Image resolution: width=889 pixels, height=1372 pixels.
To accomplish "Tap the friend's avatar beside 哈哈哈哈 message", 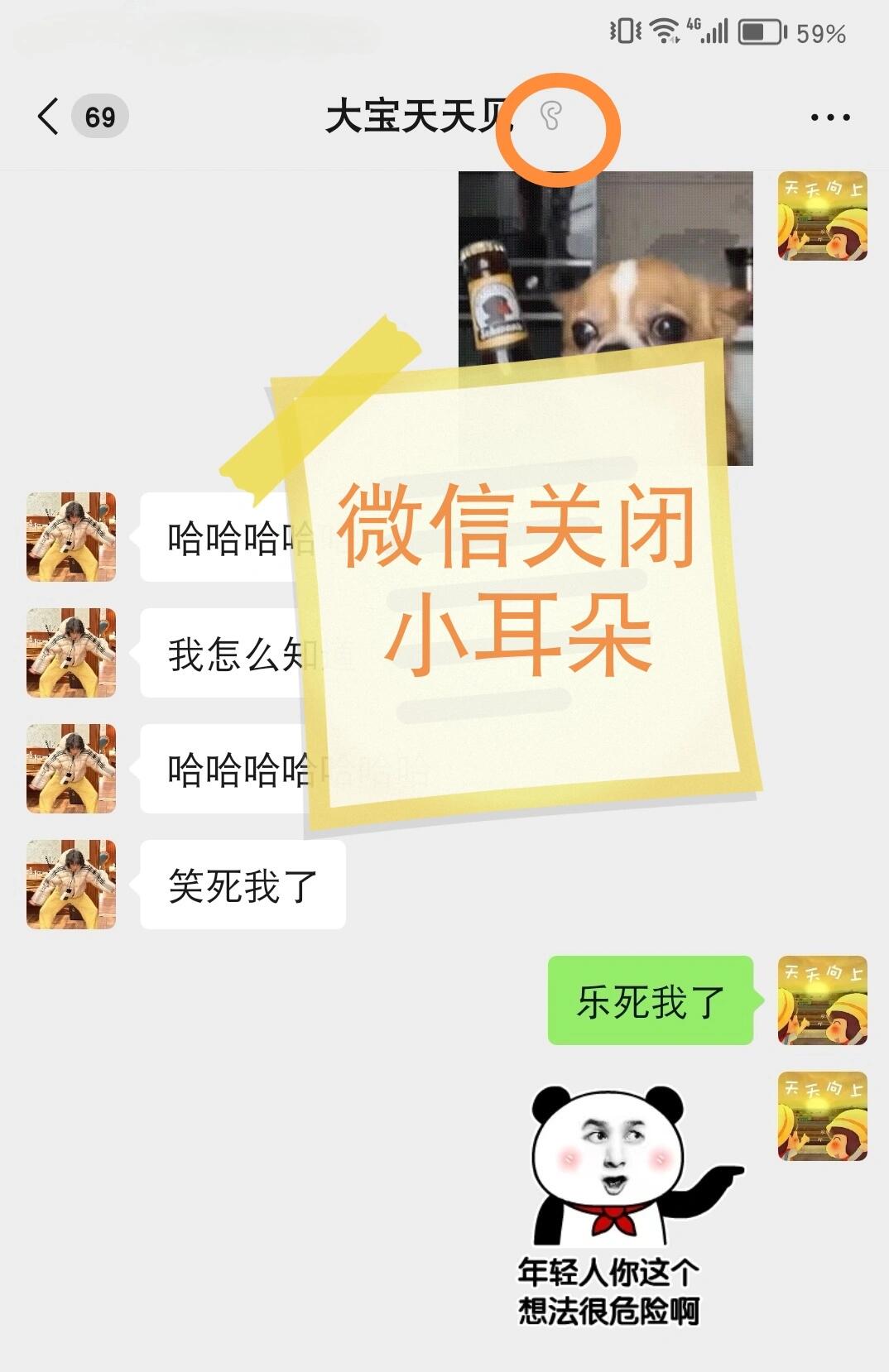I will (x=70, y=538).
